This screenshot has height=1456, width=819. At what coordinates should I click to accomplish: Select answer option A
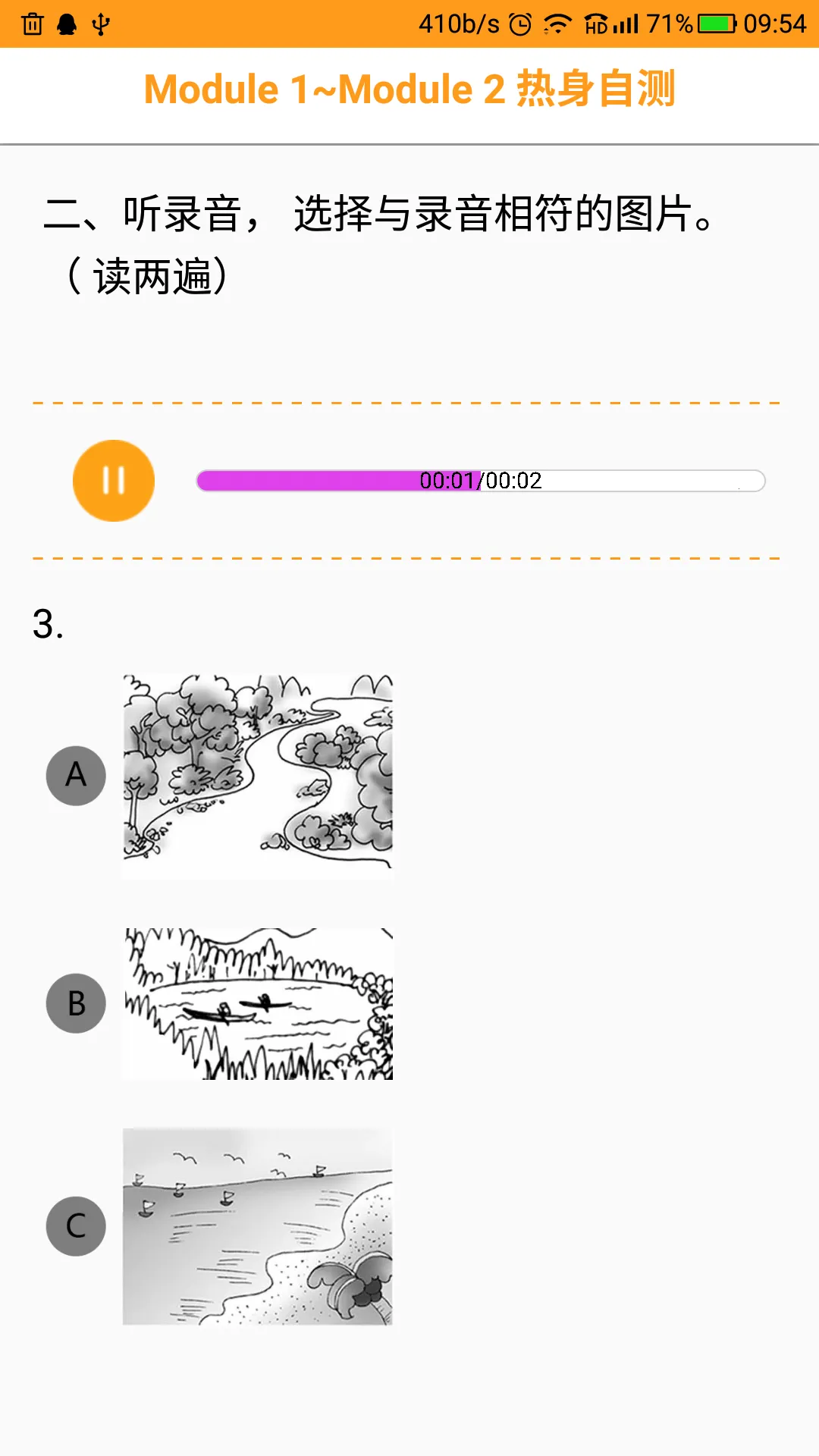tap(76, 775)
